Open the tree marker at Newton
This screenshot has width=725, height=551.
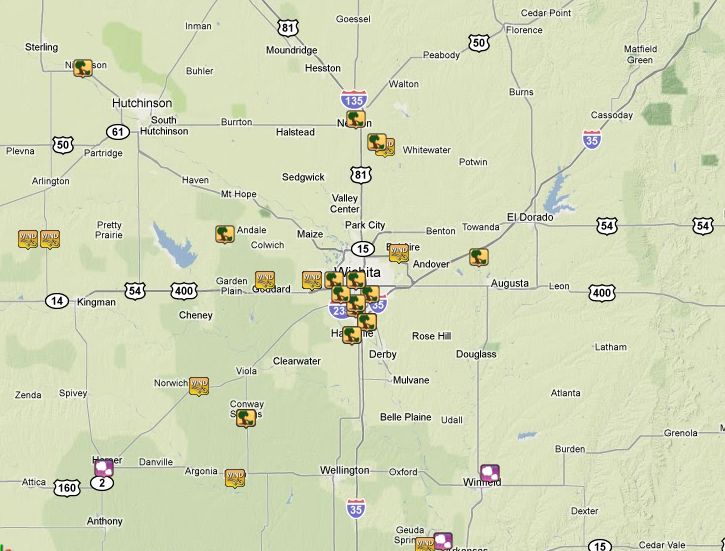point(353,120)
